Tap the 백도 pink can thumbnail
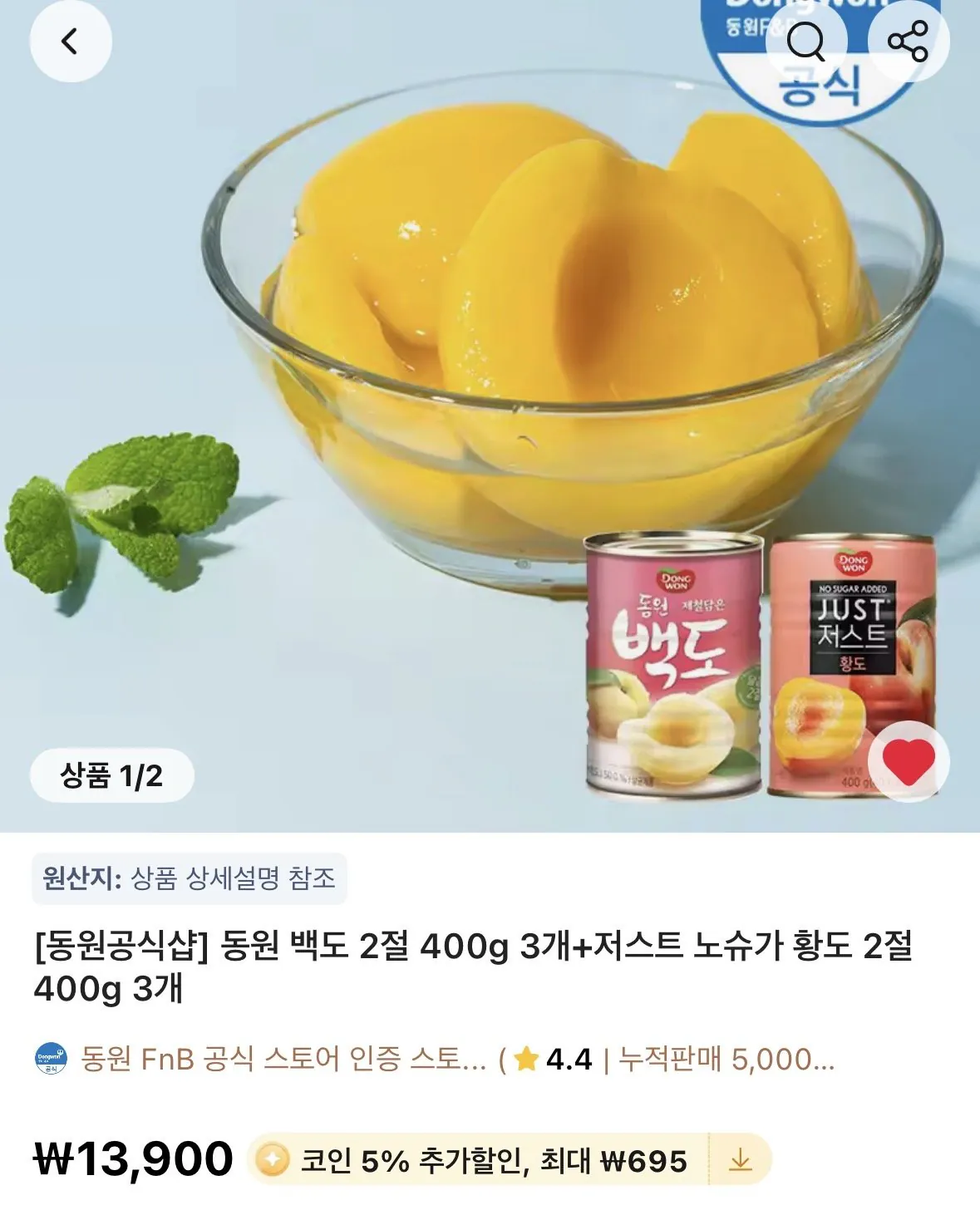The height and width of the screenshot is (1205, 980). tap(673, 669)
